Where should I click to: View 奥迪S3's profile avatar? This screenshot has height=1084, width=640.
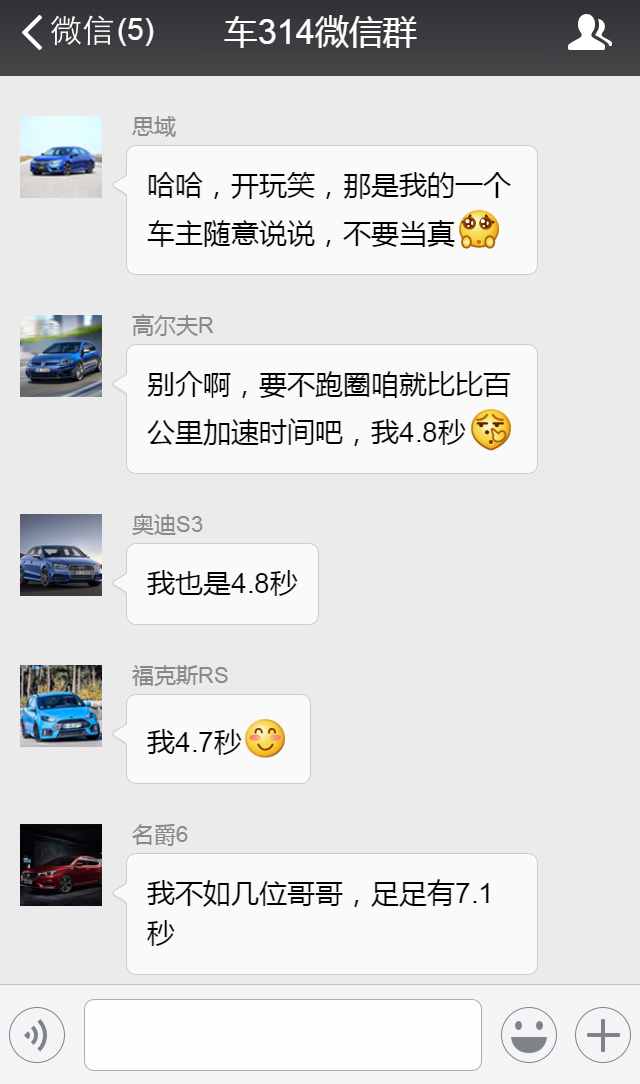click(61, 555)
